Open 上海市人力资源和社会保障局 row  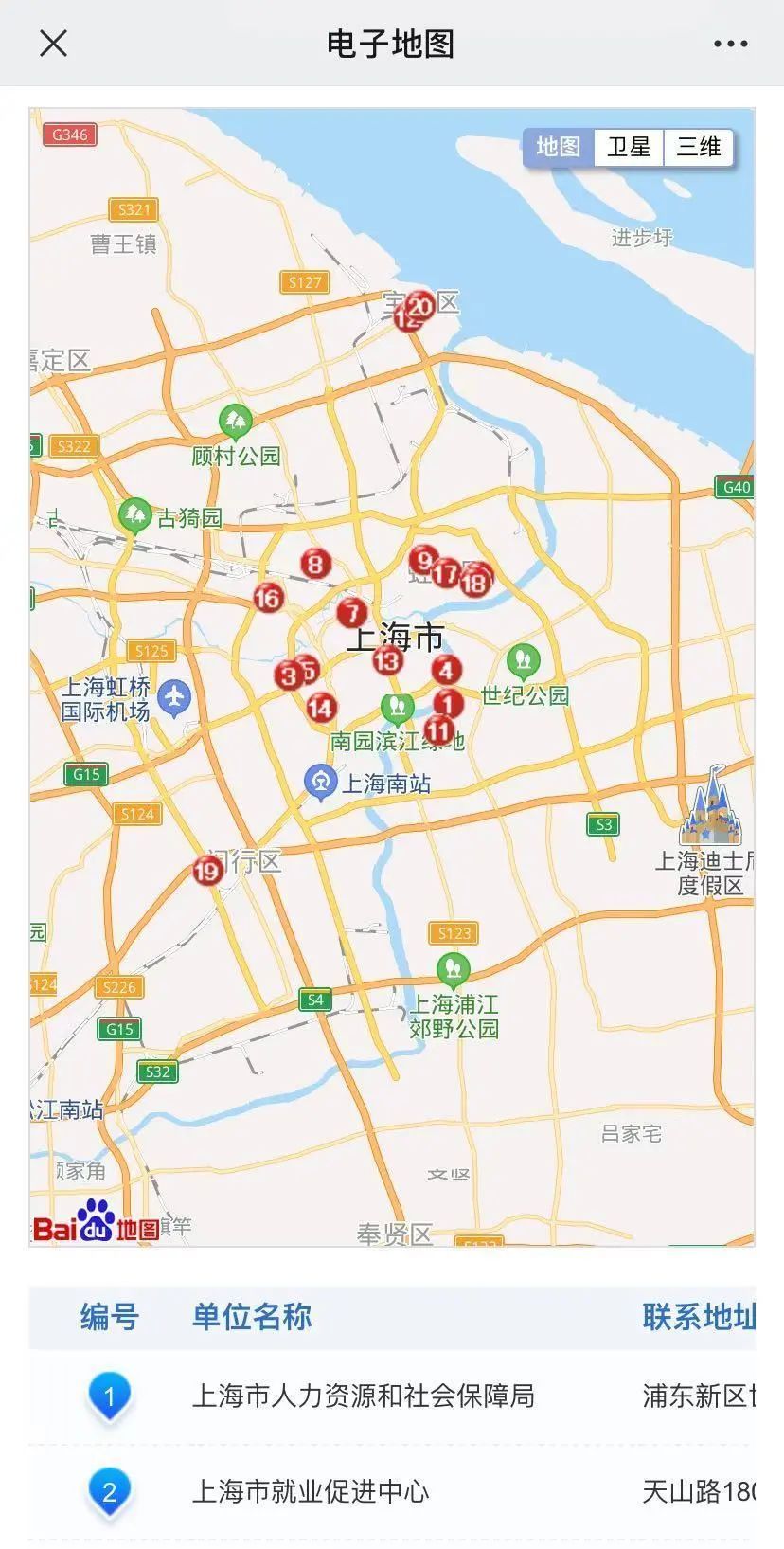363,1396
